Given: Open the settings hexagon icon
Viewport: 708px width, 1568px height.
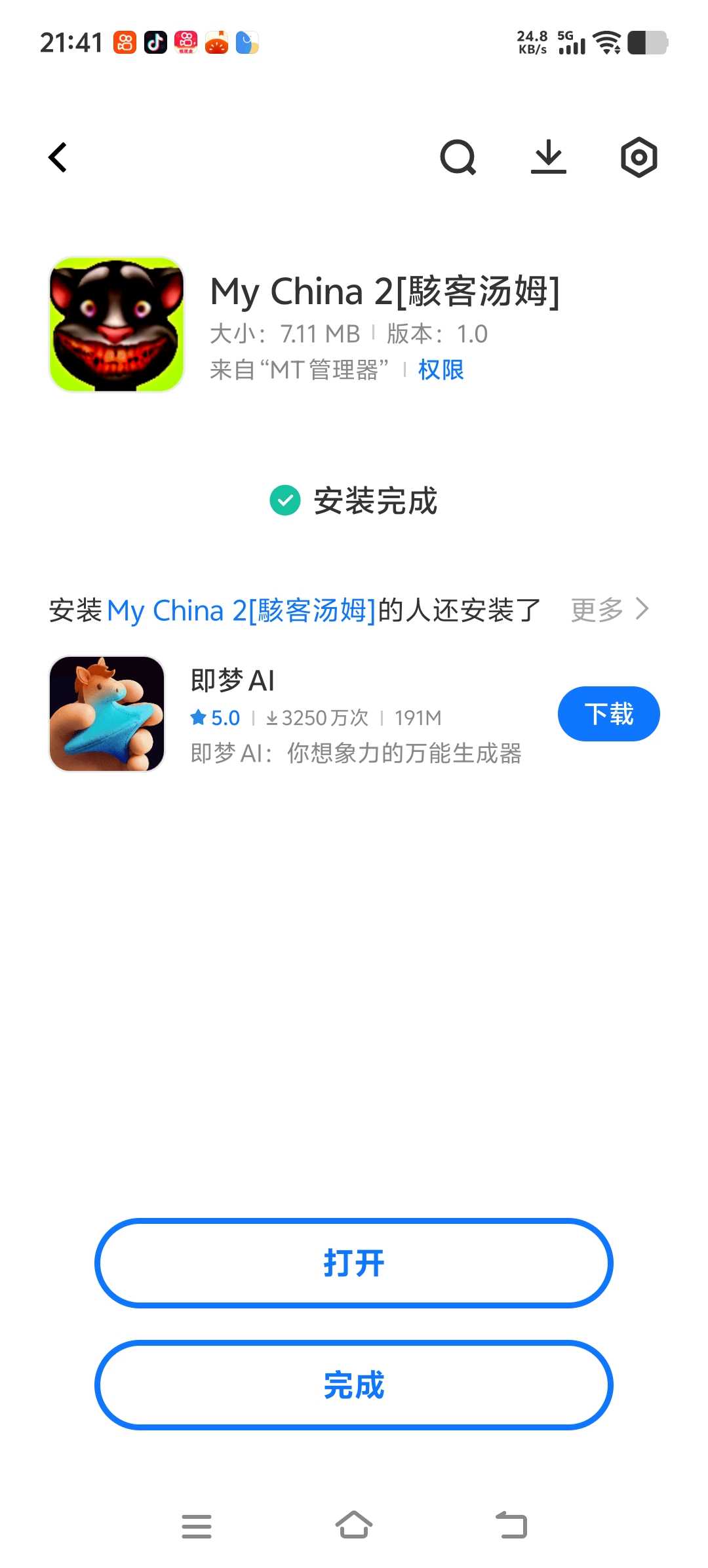Looking at the screenshot, I should [x=639, y=157].
